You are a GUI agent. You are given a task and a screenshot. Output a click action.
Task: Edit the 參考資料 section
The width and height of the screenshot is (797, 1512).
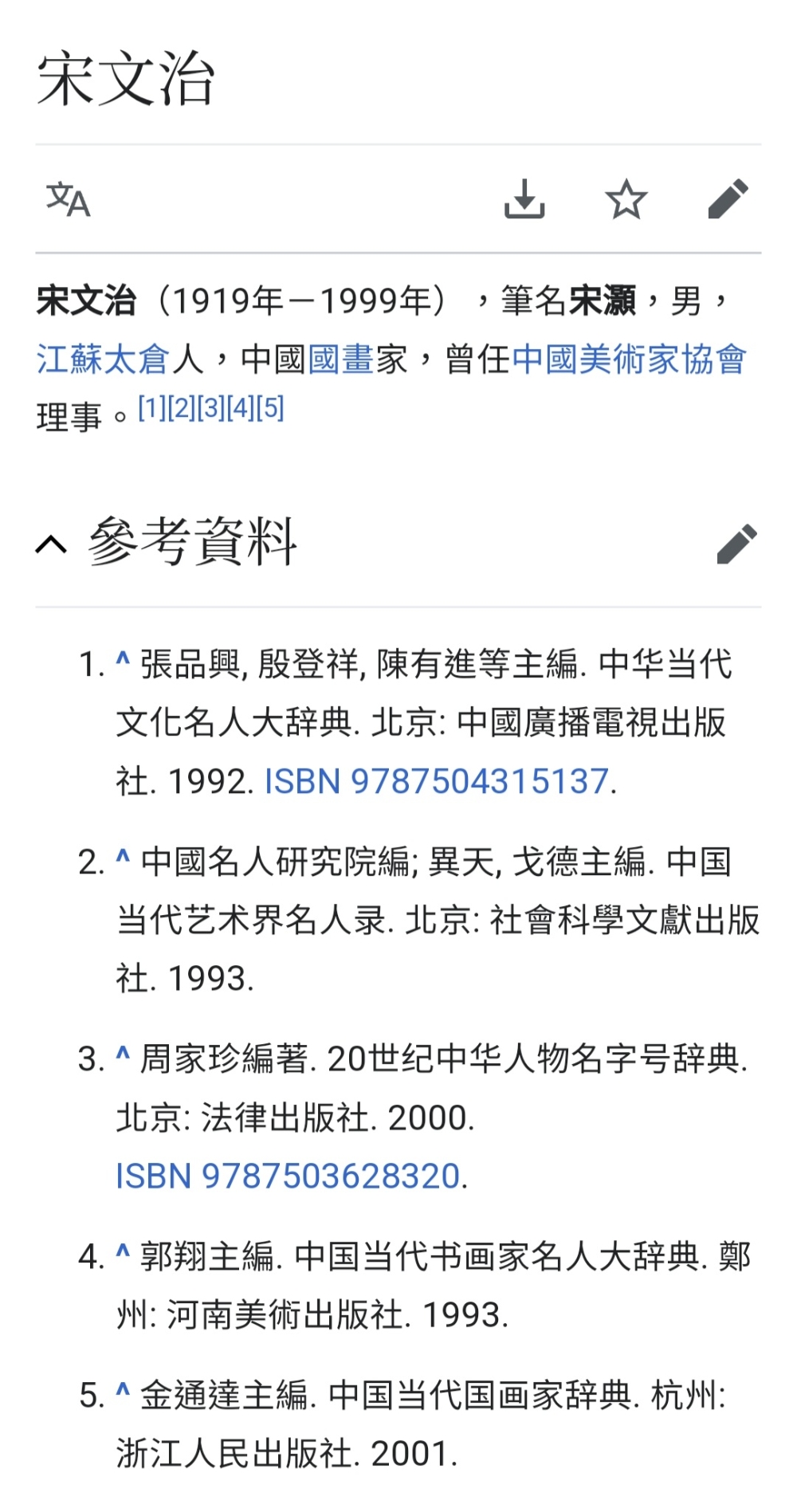tap(736, 544)
